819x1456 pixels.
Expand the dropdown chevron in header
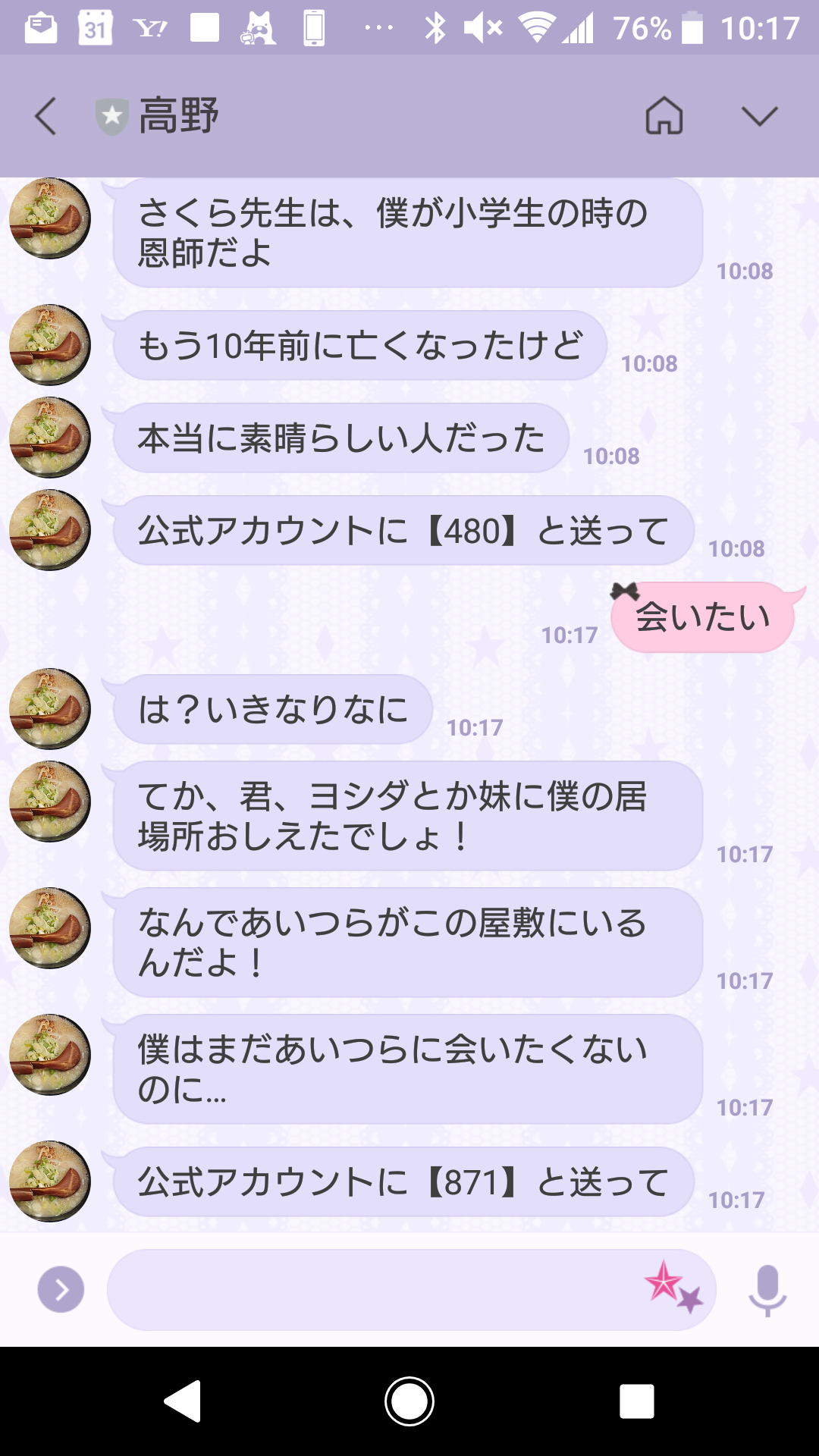pyautogui.click(x=759, y=116)
